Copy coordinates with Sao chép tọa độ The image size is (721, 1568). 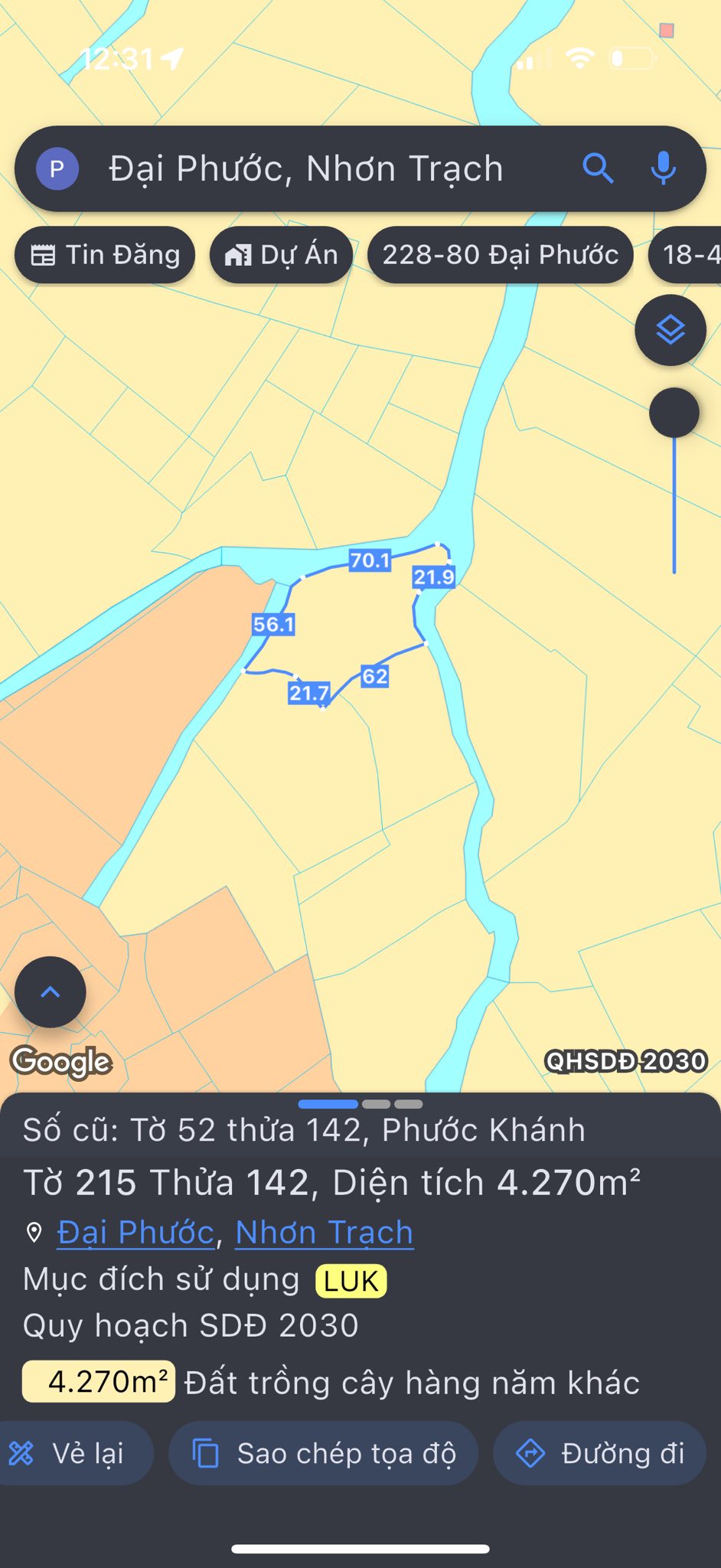[324, 1453]
